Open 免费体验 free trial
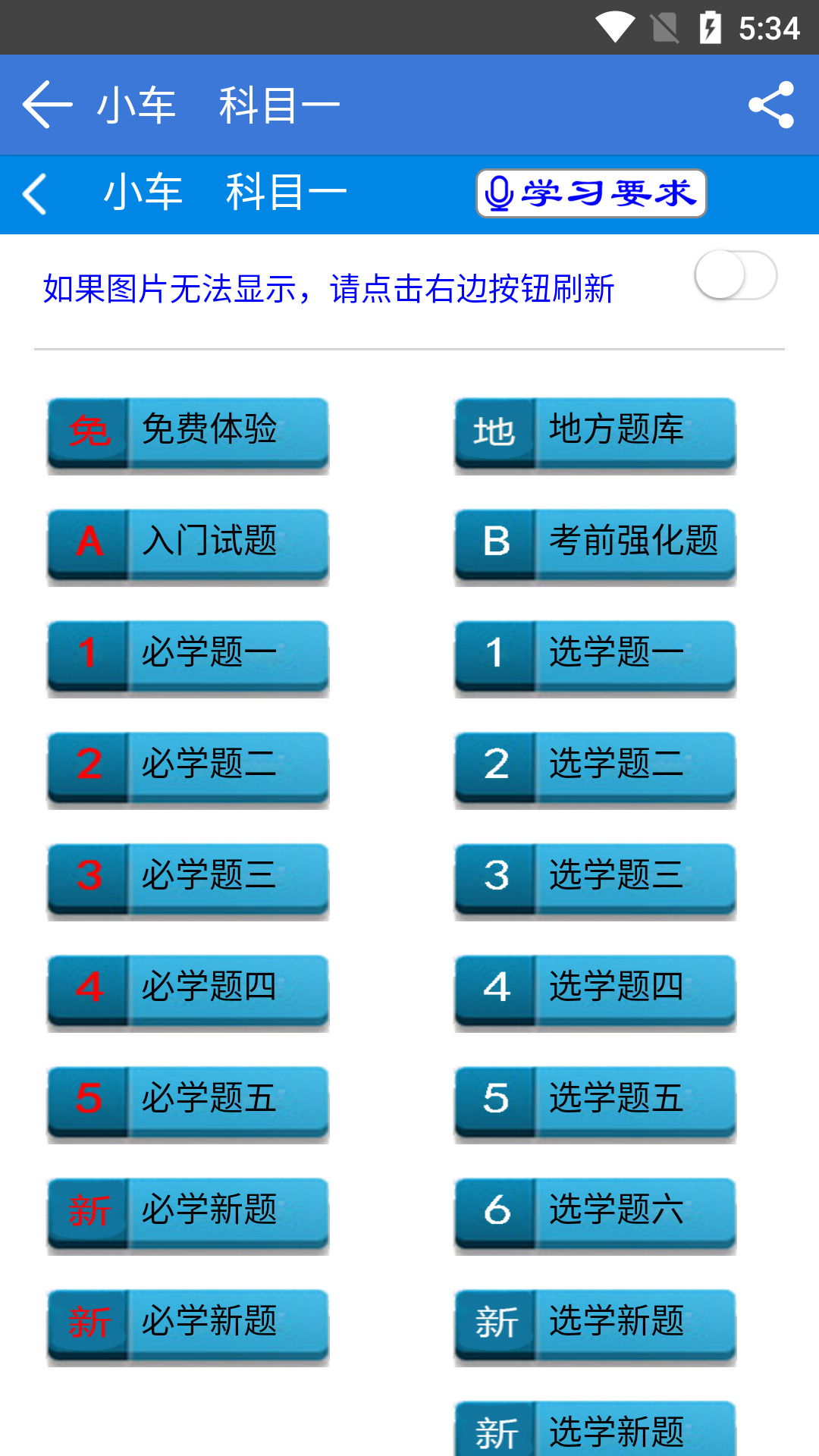 coord(188,432)
